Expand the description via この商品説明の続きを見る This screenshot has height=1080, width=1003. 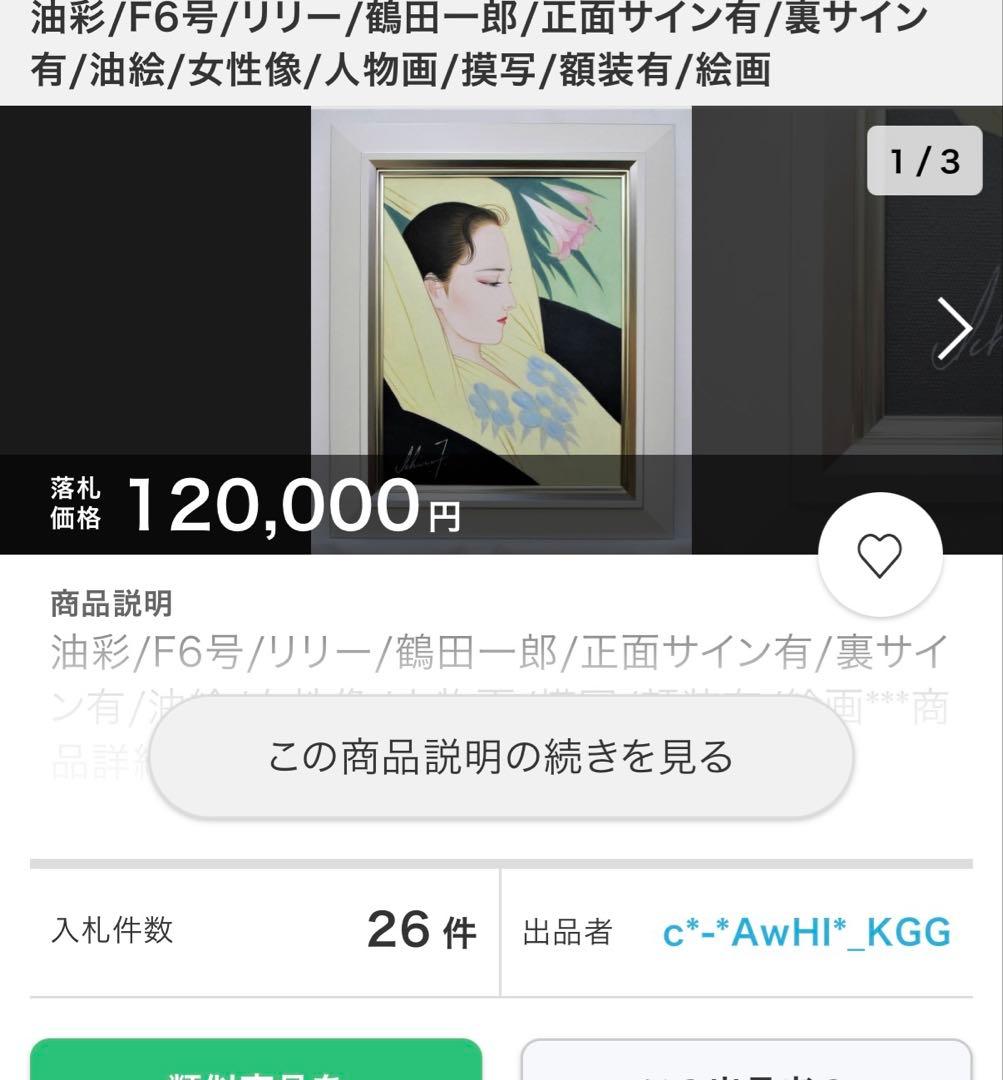pos(501,757)
